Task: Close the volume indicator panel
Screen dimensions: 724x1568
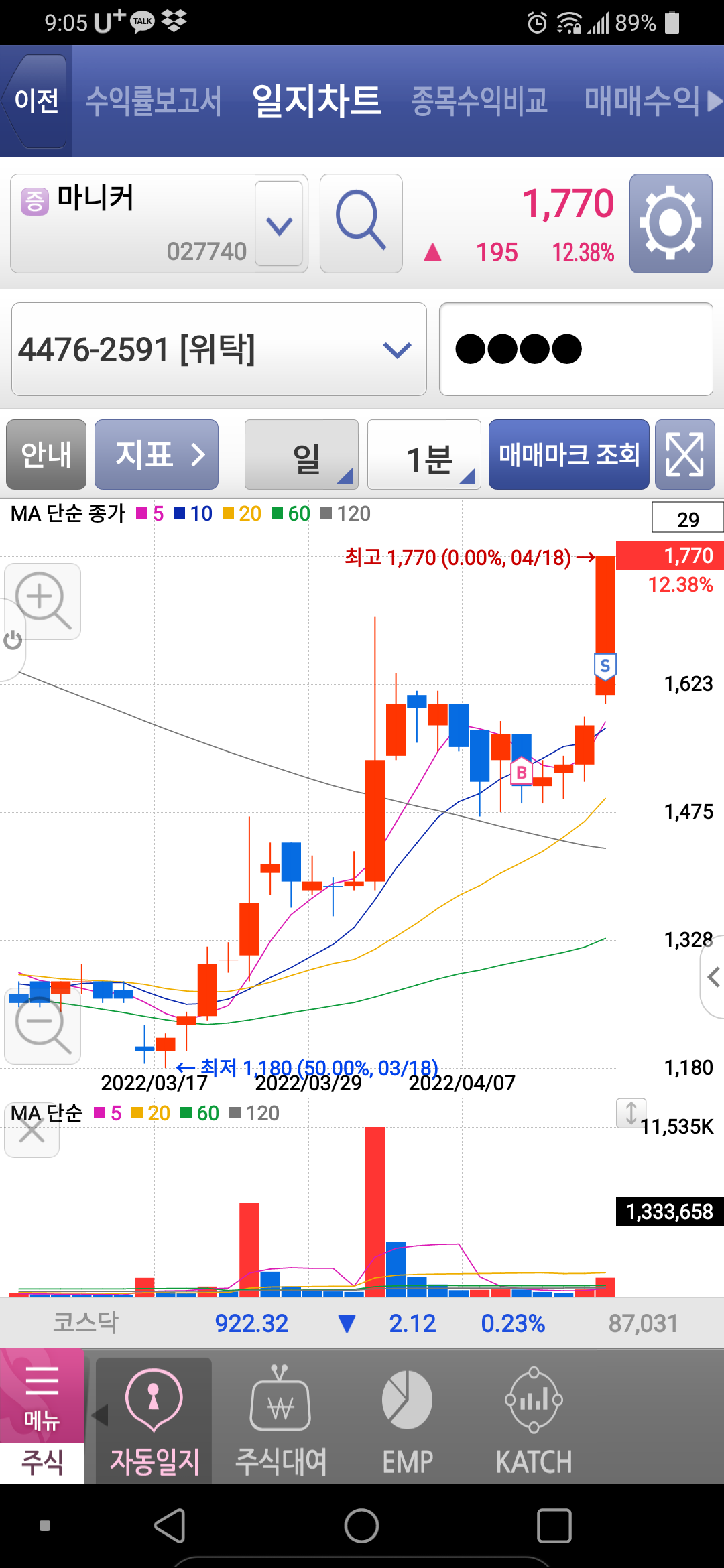Action: click(32, 1131)
